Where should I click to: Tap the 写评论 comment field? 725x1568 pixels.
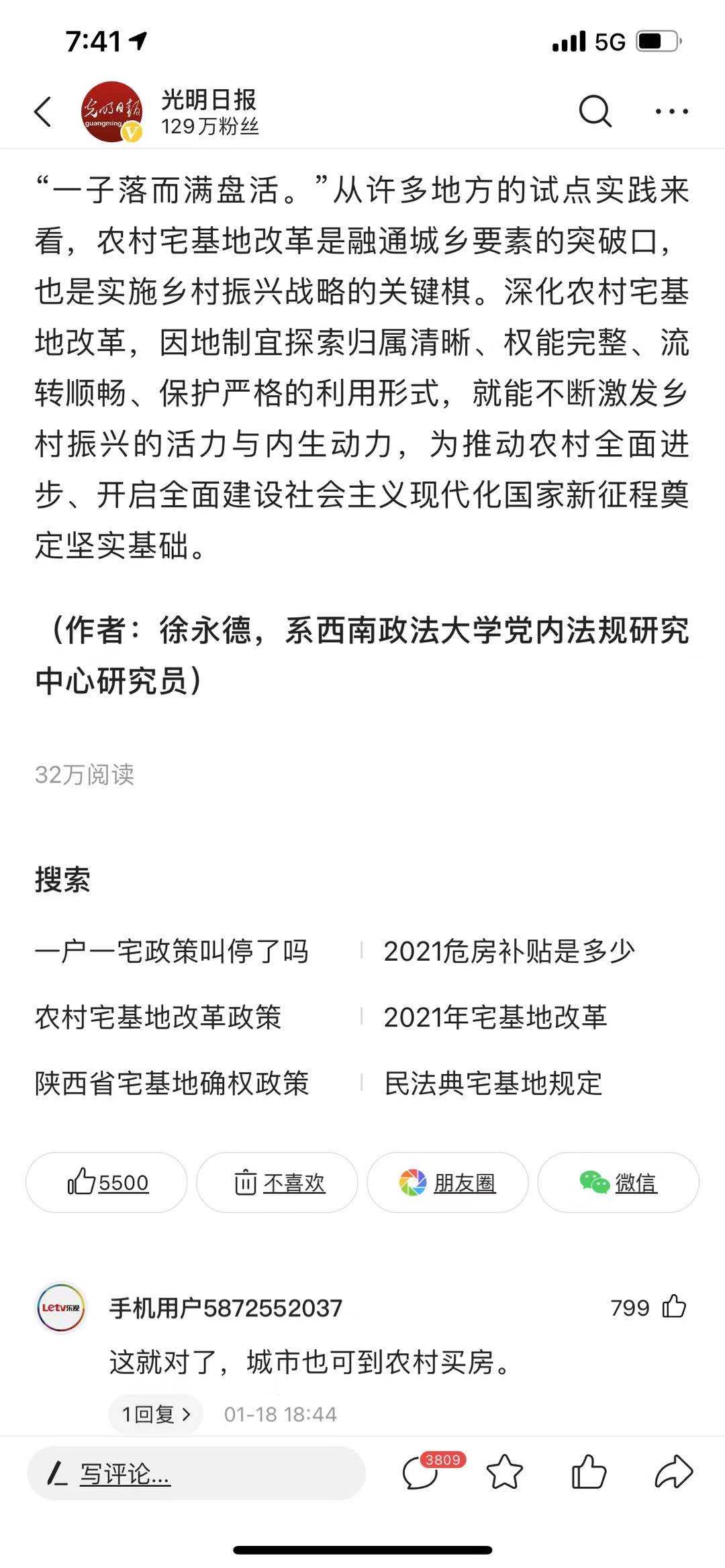[x=196, y=1473]
